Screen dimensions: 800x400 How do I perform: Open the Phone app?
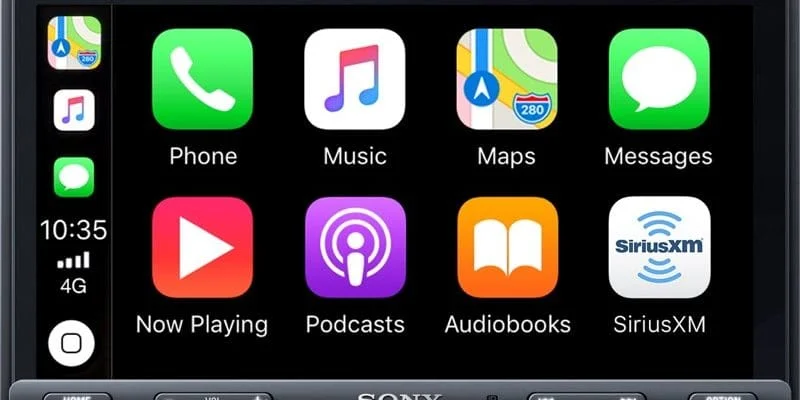[x=202, y=80]
